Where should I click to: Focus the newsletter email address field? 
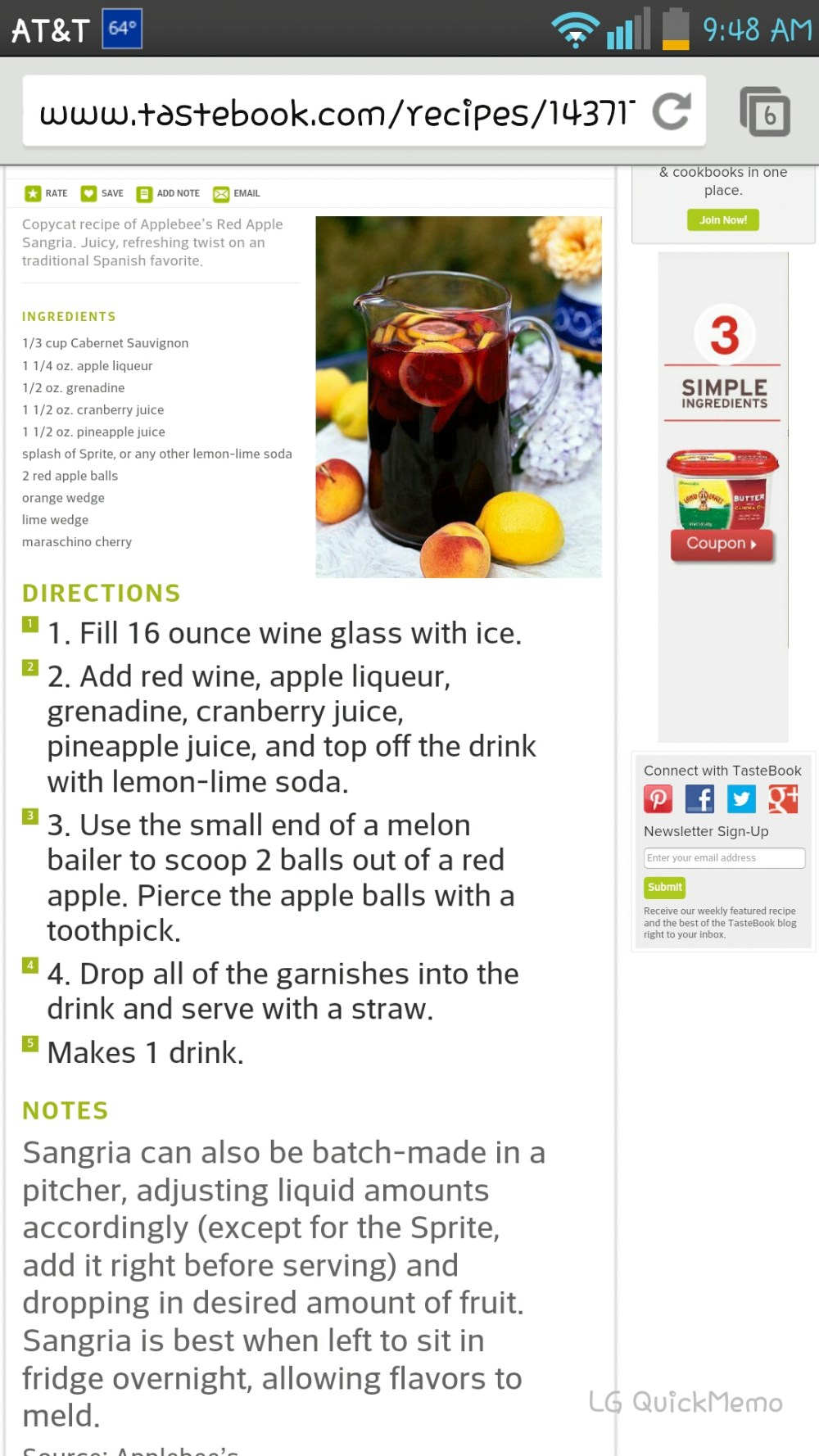click(x=724, y=857)
